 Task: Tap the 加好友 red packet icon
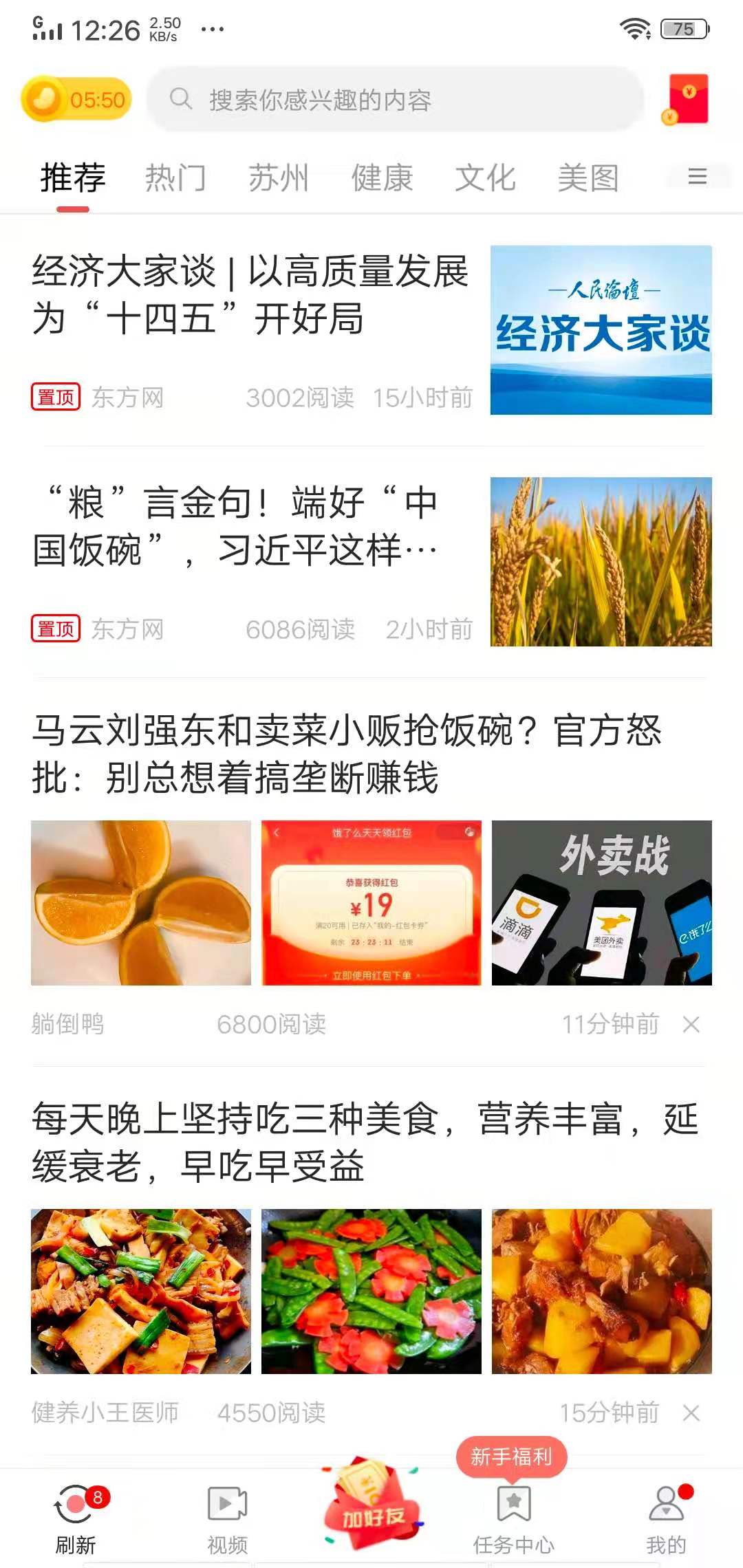371,1499
